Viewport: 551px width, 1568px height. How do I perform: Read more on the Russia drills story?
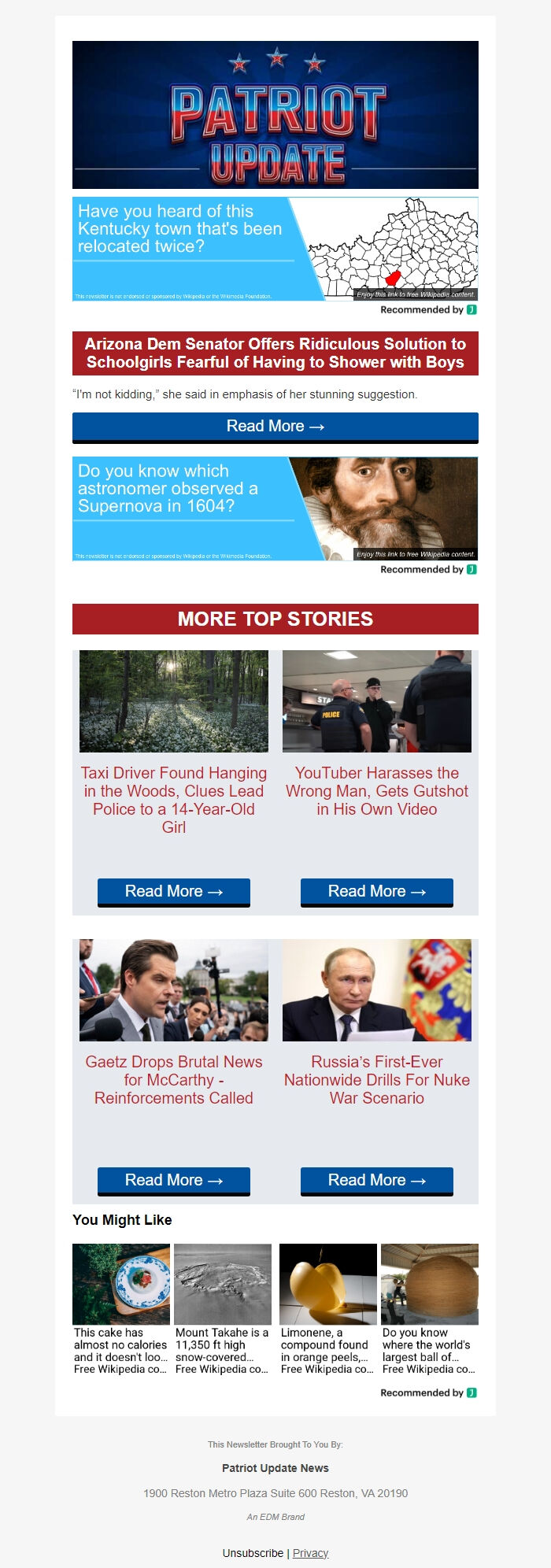[377, 1181]
